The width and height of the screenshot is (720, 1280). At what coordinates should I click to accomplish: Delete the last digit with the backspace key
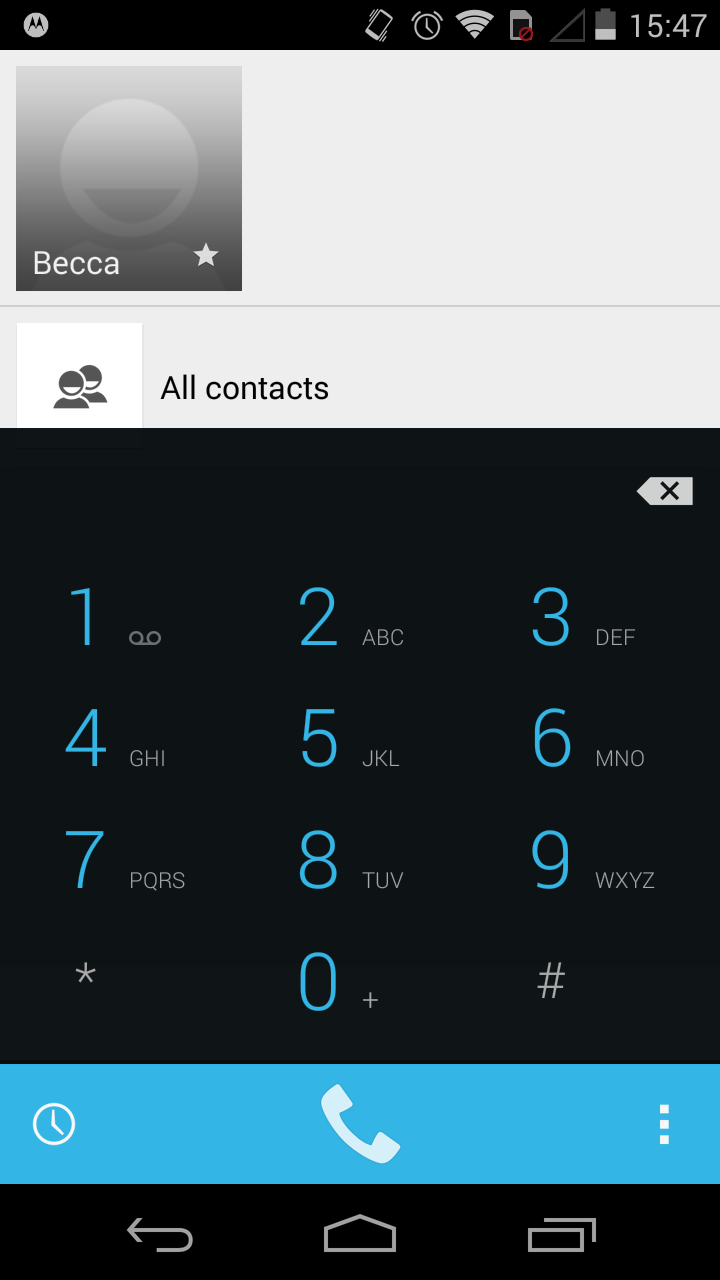coord(664,491)
